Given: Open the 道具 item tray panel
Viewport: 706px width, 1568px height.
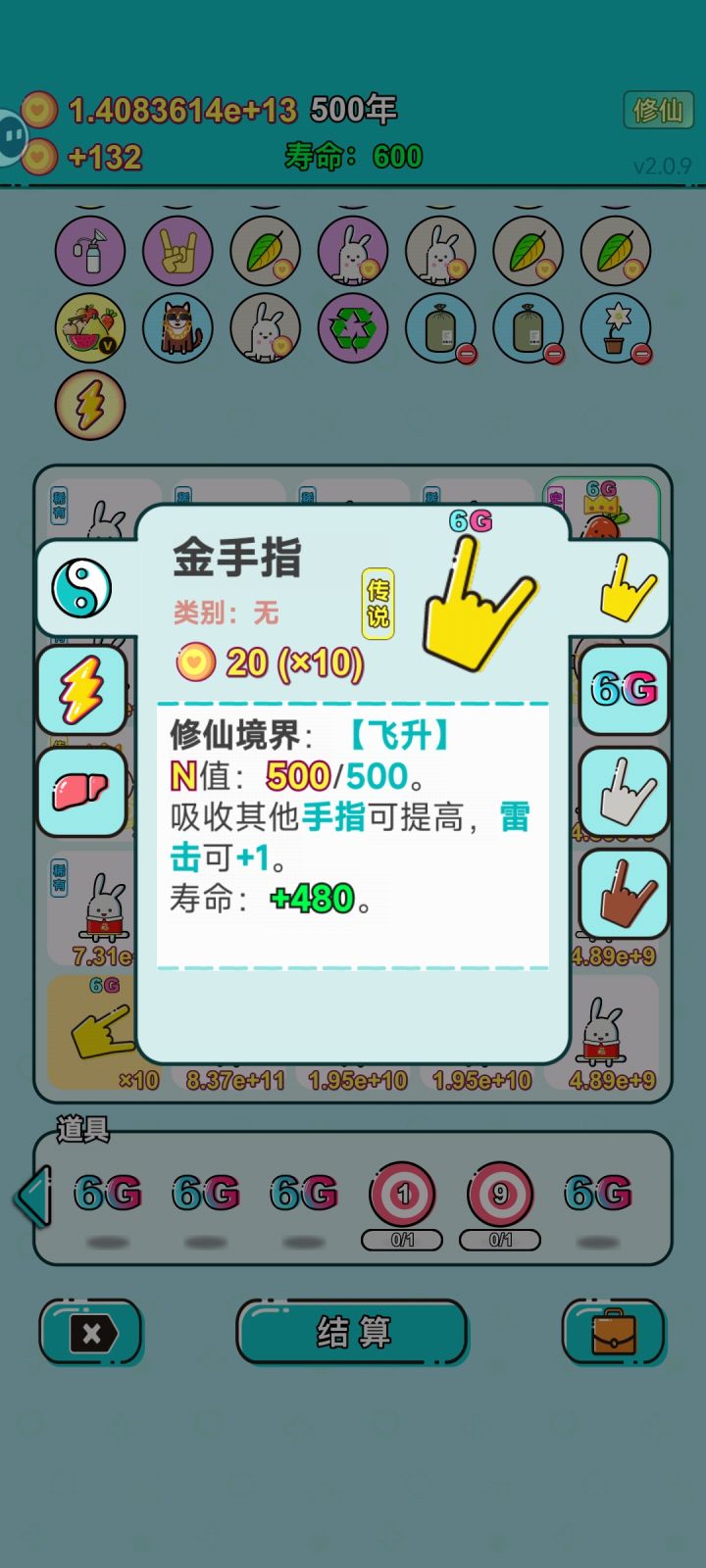Looking at the screenshot, I should 78,1134.
